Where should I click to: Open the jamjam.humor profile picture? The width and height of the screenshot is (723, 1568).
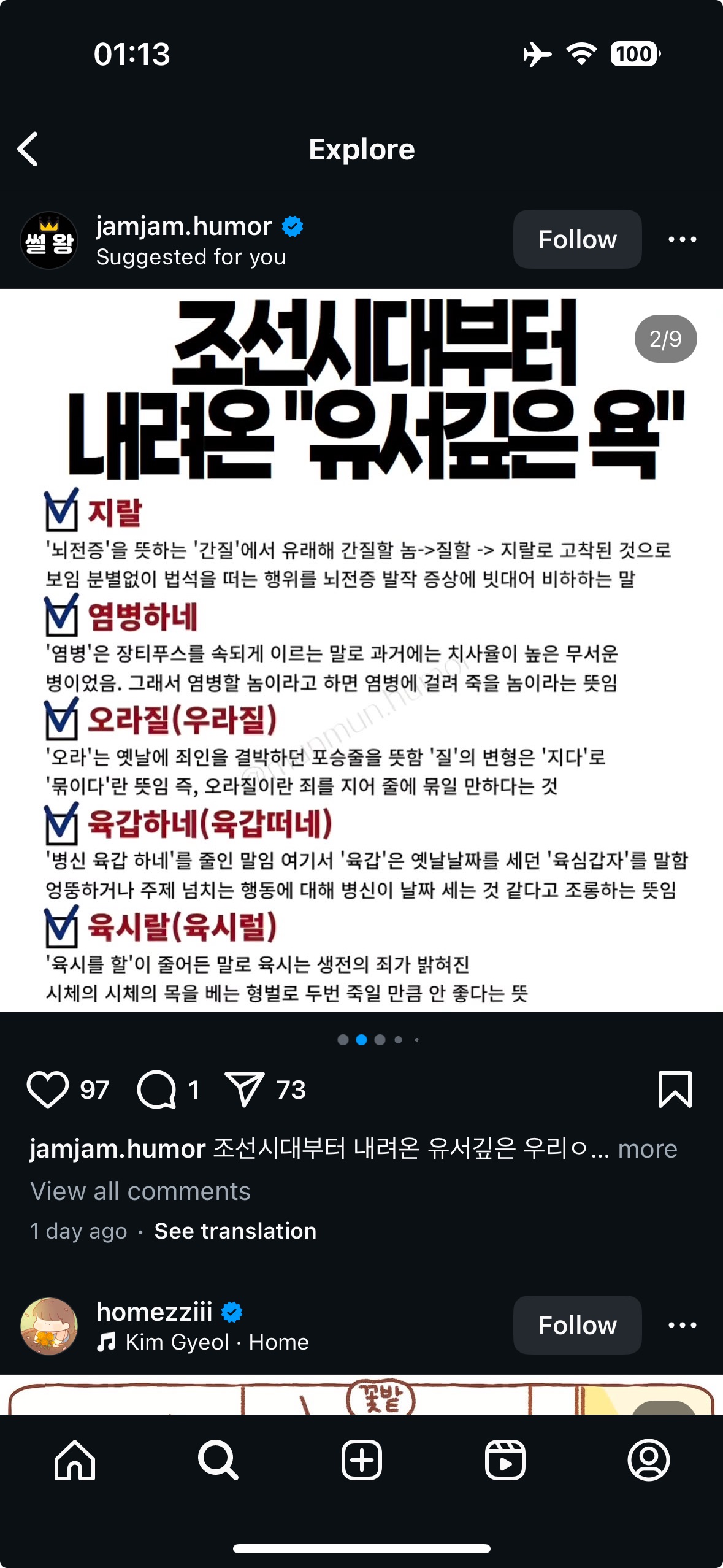pyautogui.click(x=49, y=240)
